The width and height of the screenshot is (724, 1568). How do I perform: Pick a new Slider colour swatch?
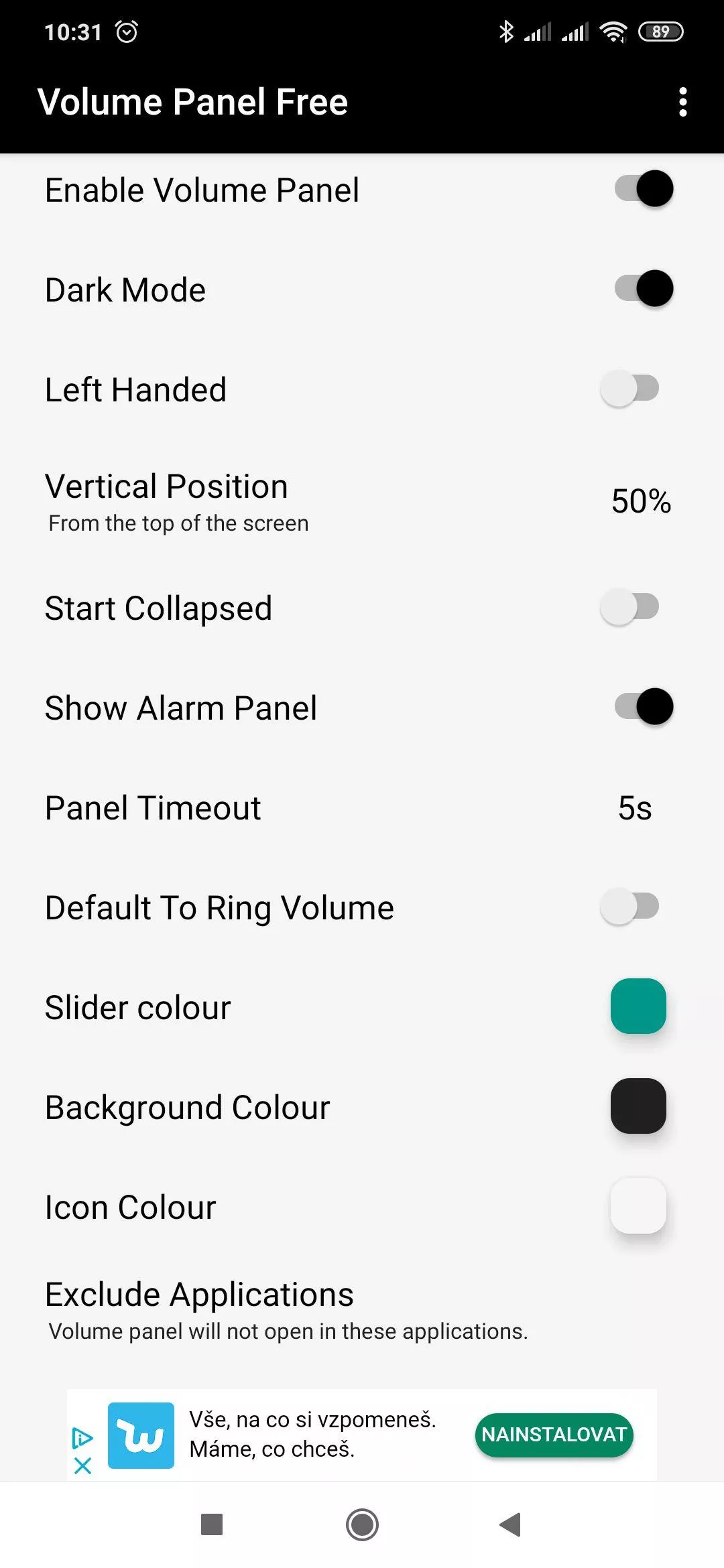tap(638, 1006)
